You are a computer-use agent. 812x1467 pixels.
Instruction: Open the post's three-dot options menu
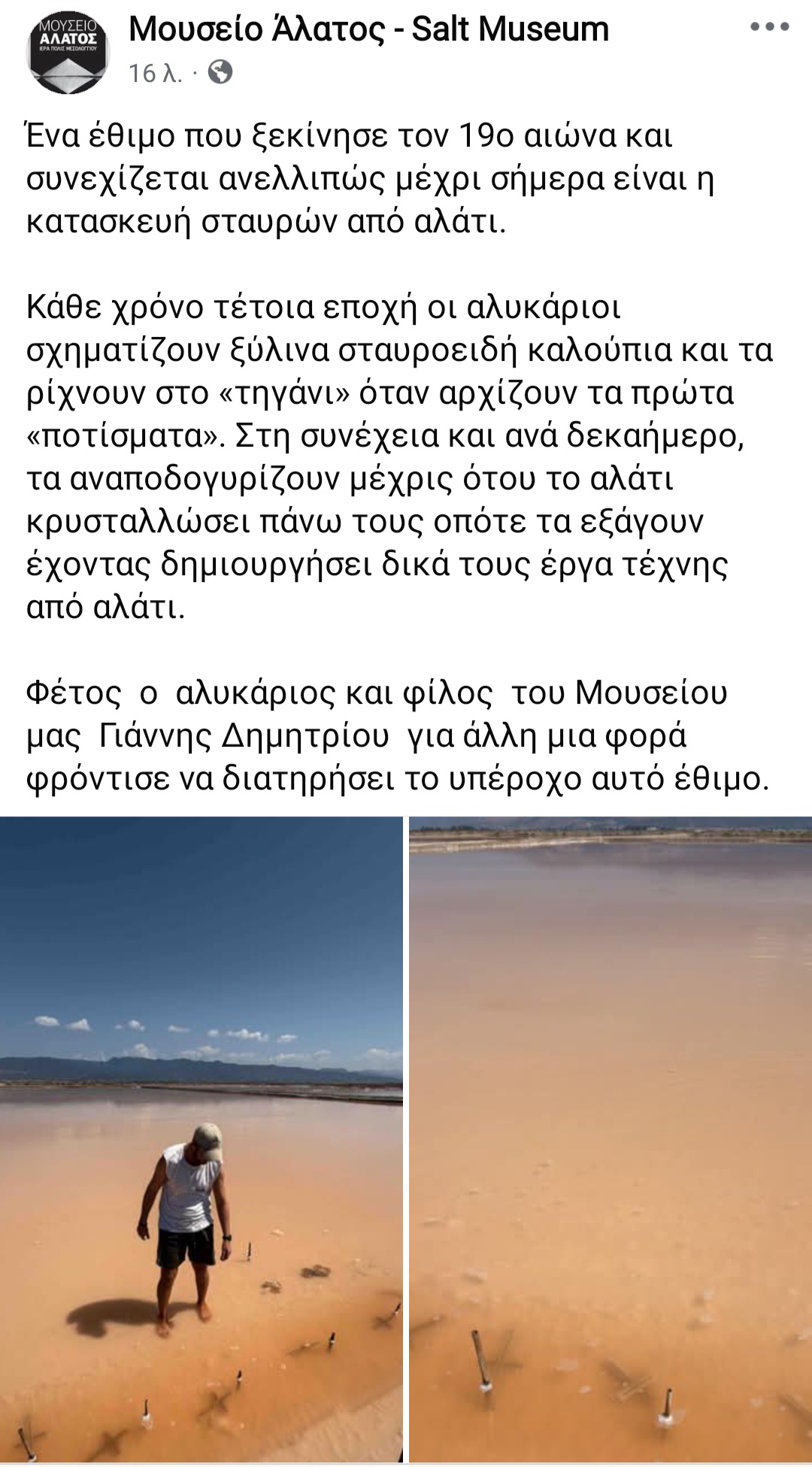pos(769,27)
